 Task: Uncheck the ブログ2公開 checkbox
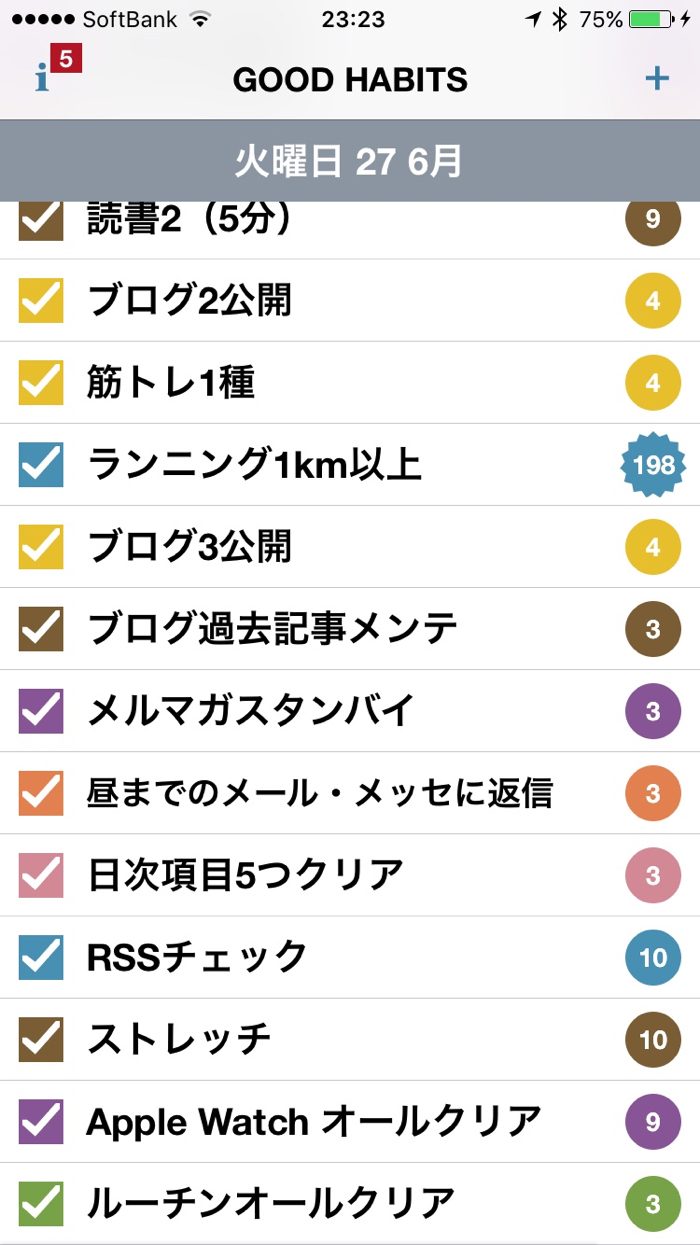(41, 300)
